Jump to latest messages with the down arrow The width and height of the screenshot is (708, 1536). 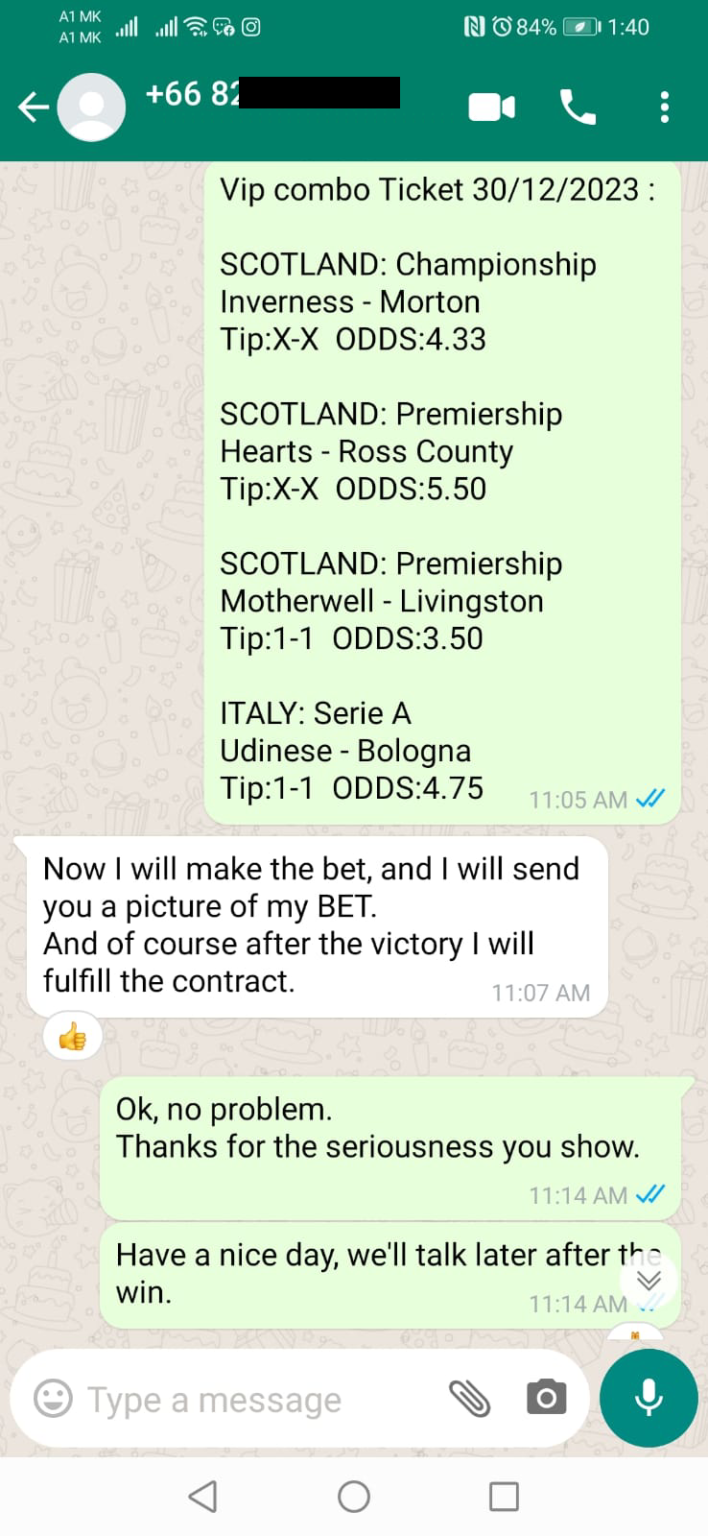(x=648, y=1281)
